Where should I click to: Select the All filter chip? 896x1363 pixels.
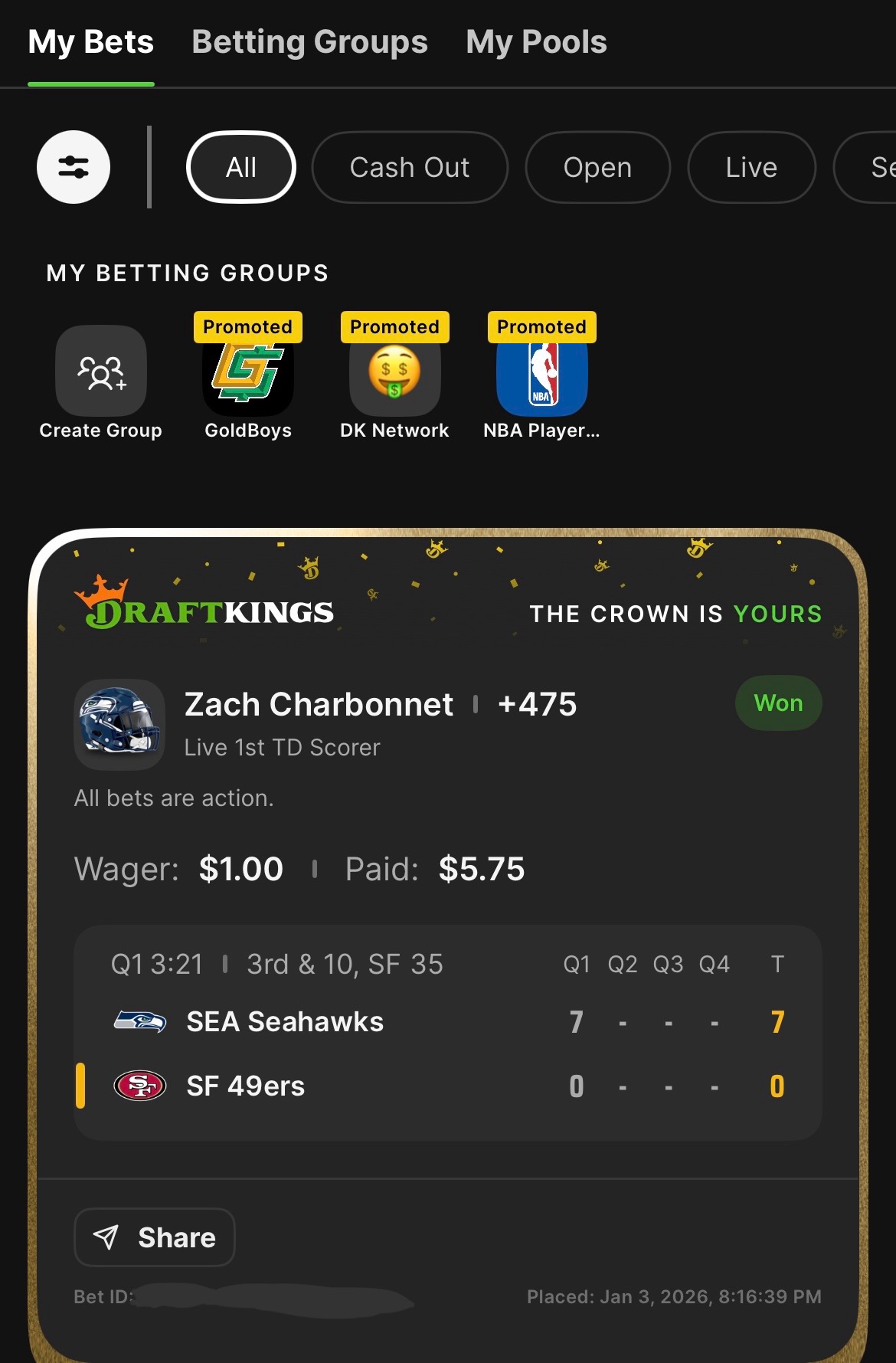point(240,167)
